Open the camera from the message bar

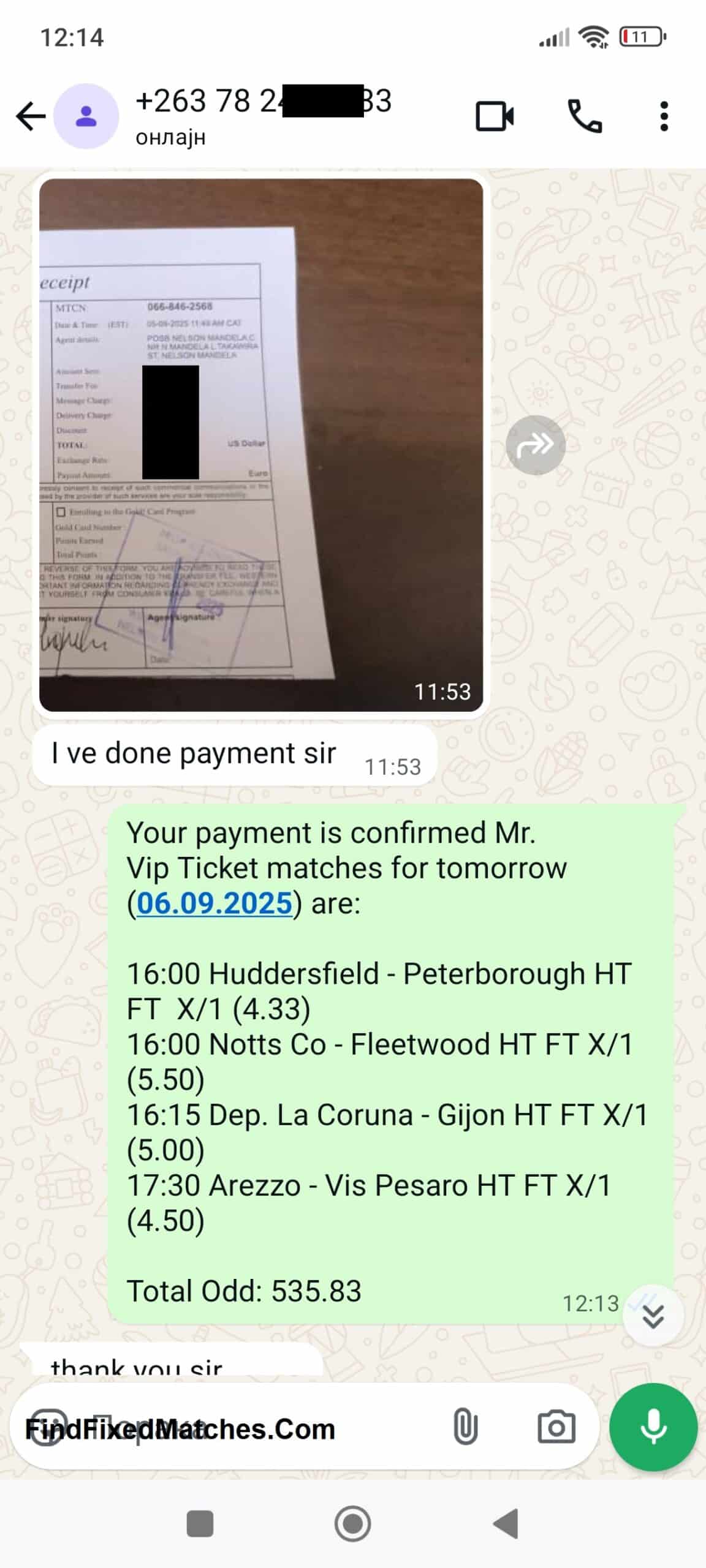(556, 1428)
